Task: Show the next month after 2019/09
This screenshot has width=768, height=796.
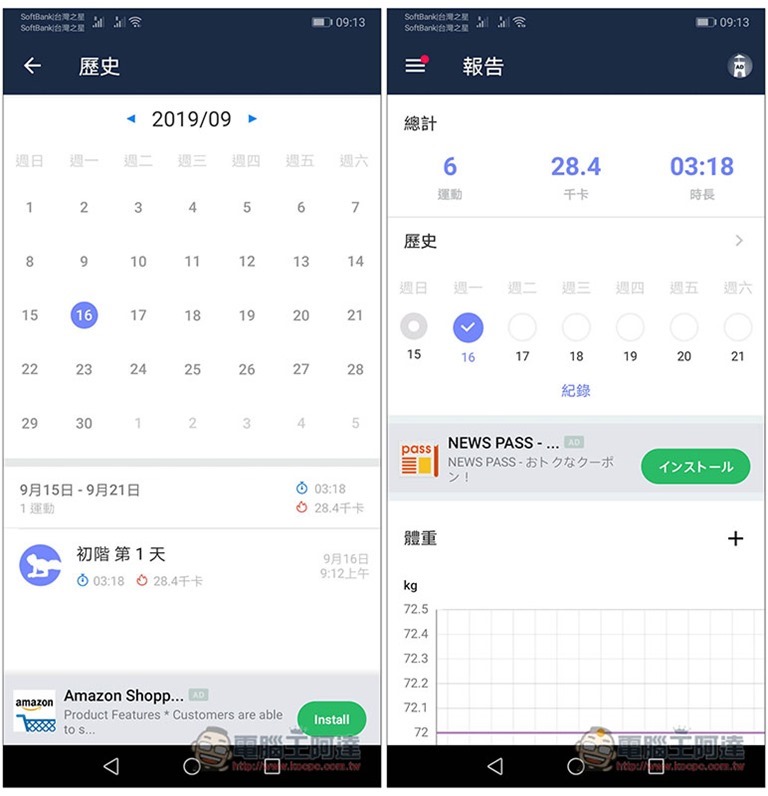Action: tap(252, 119)
